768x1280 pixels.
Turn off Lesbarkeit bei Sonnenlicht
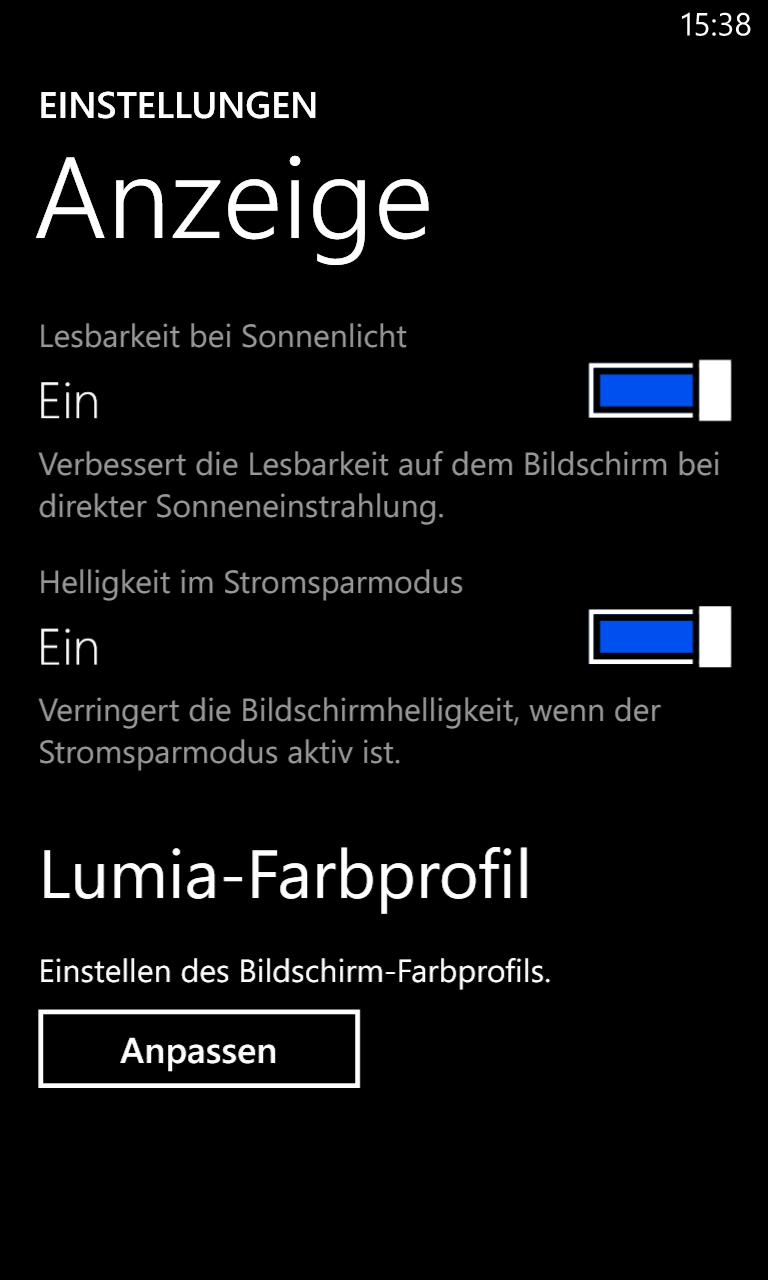(659, 390)
